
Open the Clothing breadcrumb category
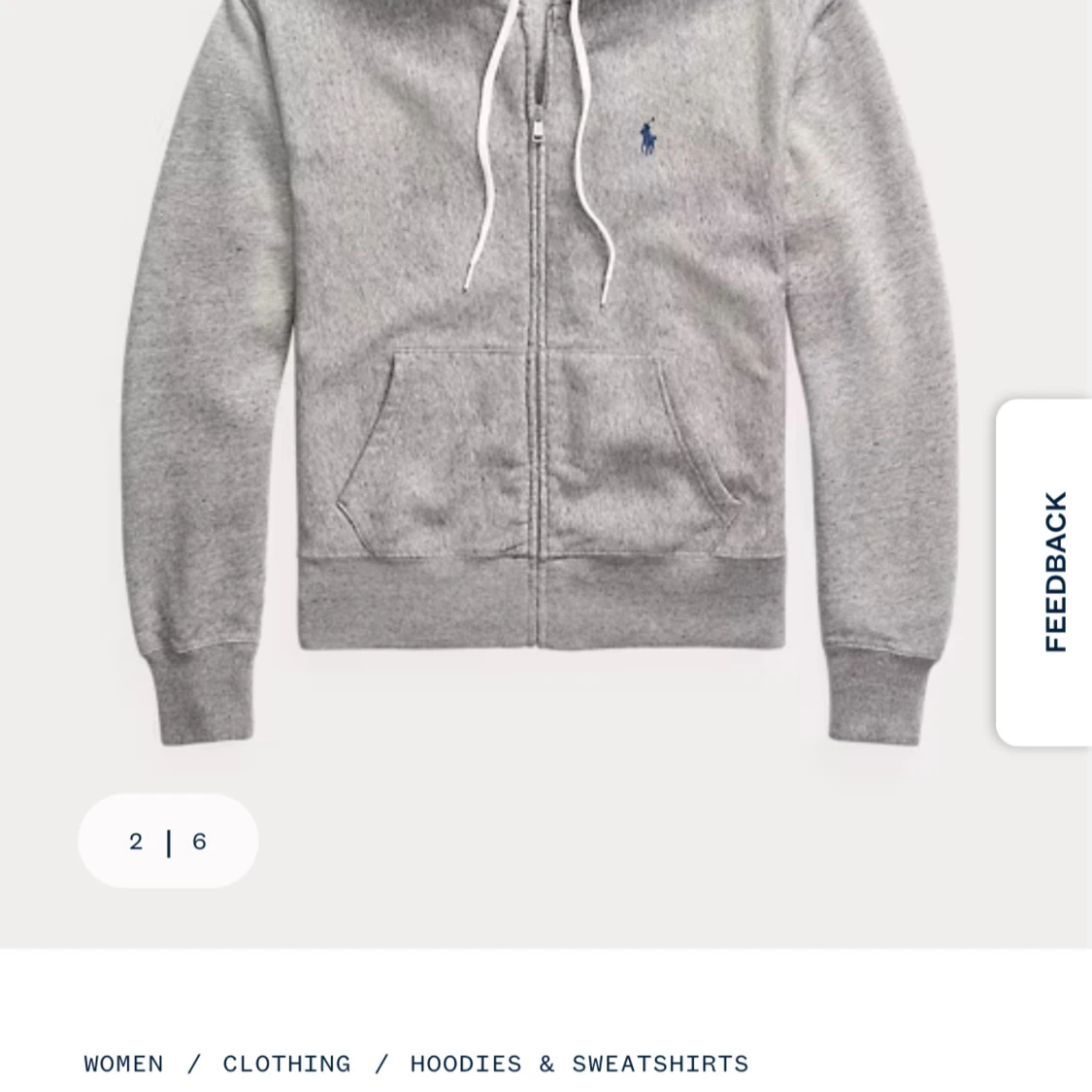pos(286,1064)
